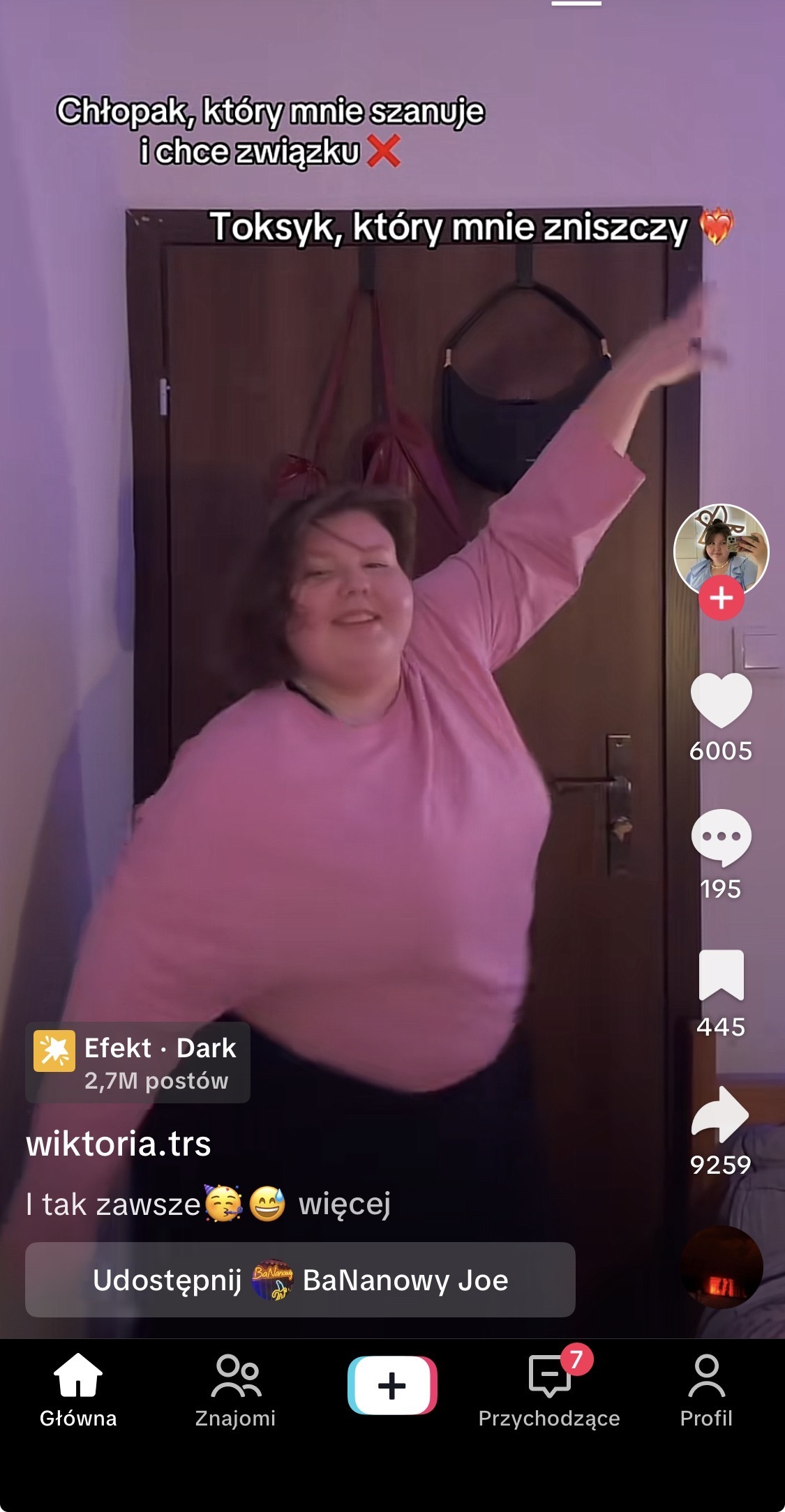Screen dimensions: 785x1512
Task: Expand the caption with więcej
Action: point(344,1204)
